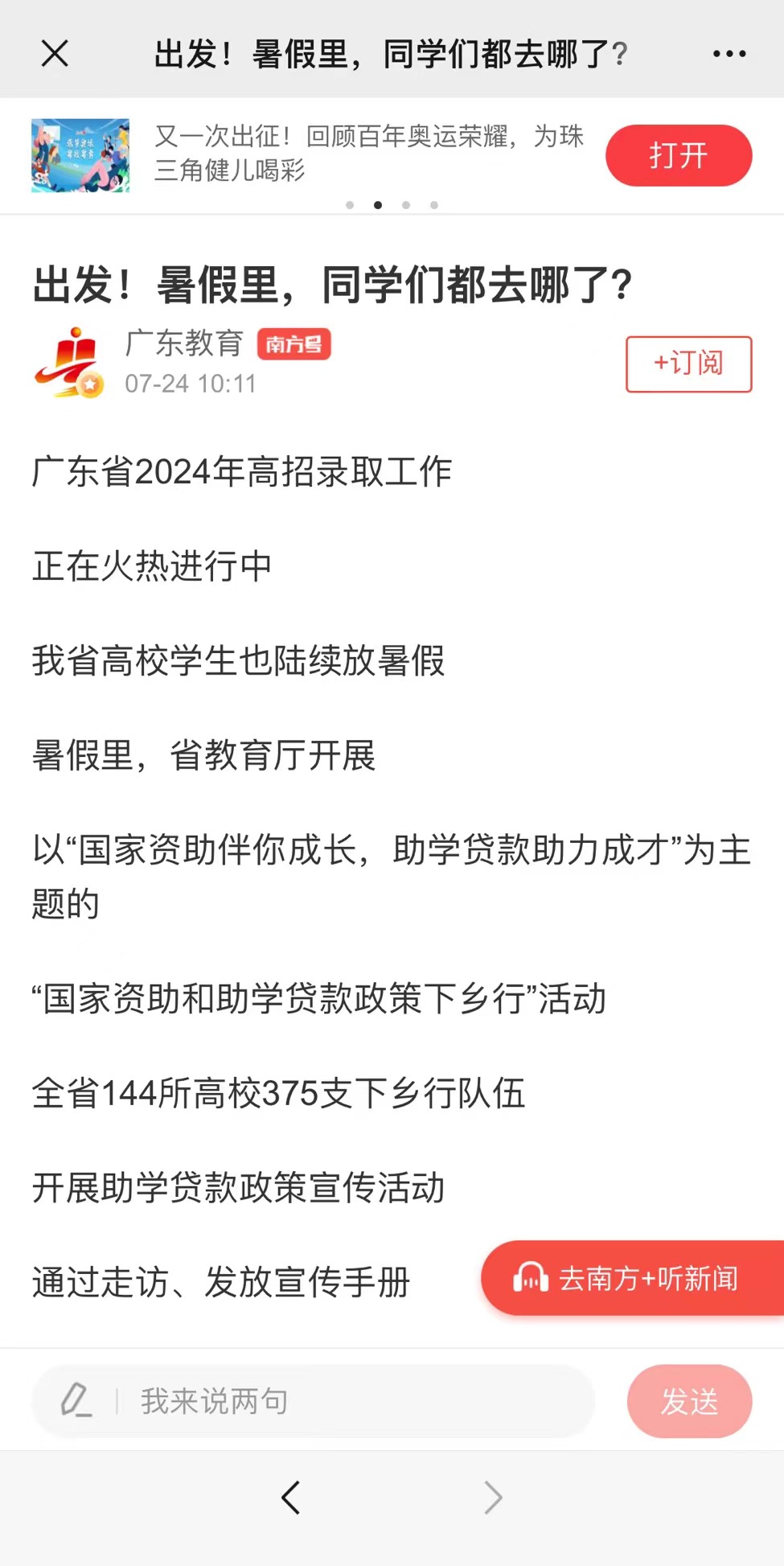
Task: Open the three-dot overflow menu
Action: coord(729,54)
